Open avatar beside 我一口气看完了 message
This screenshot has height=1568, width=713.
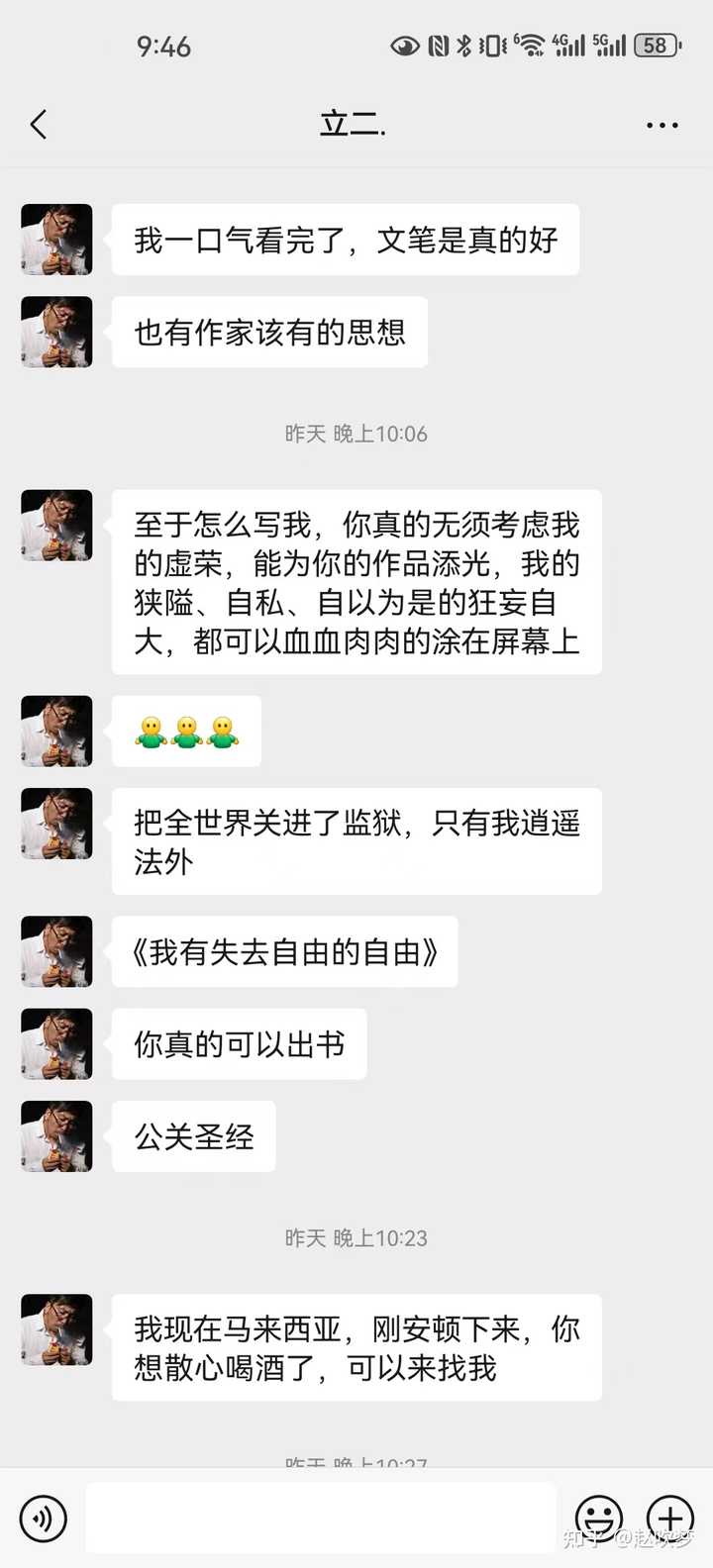click(x=56, y=240)
